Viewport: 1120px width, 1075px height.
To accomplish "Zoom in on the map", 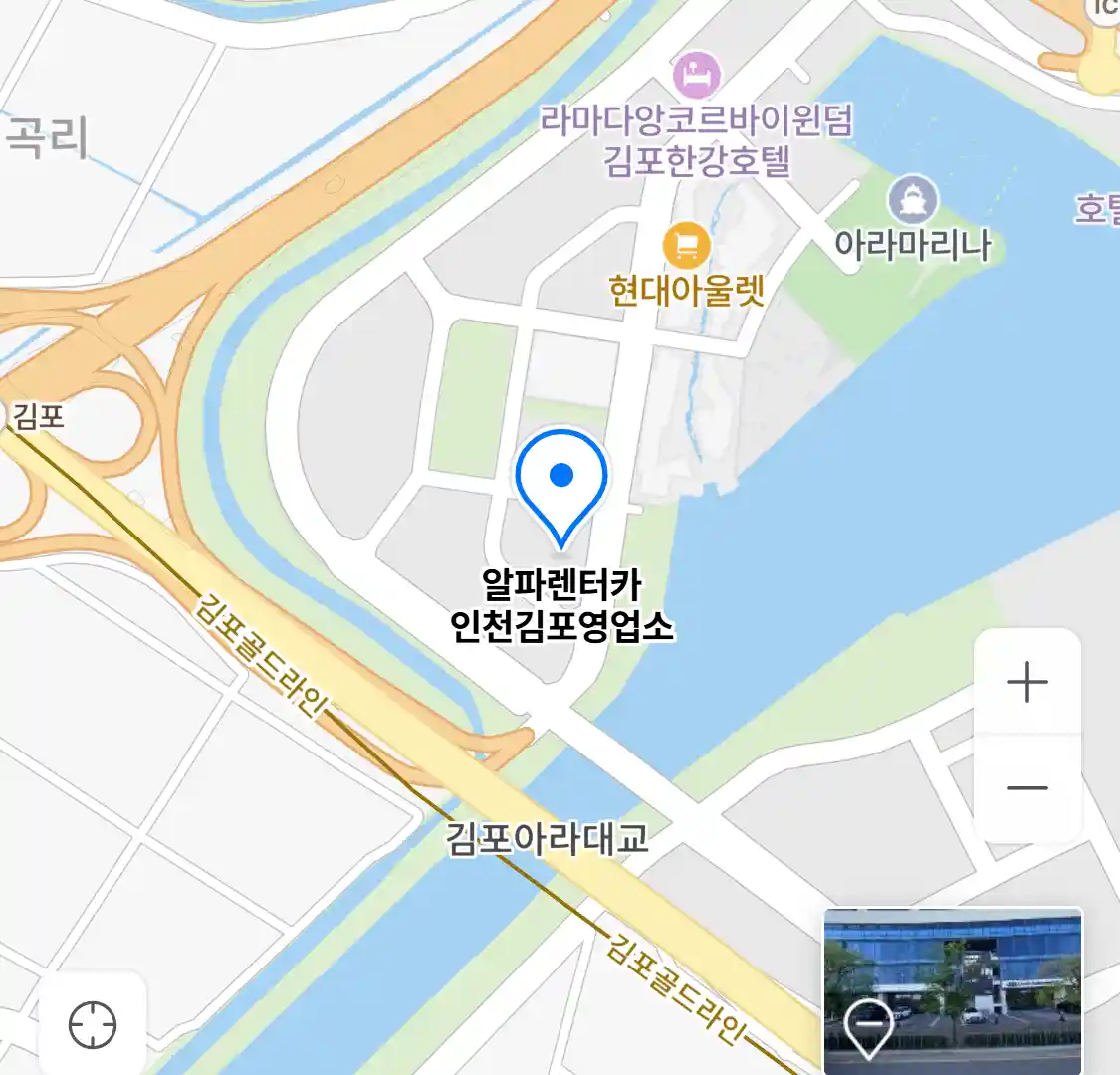I will pos(1026,683).
